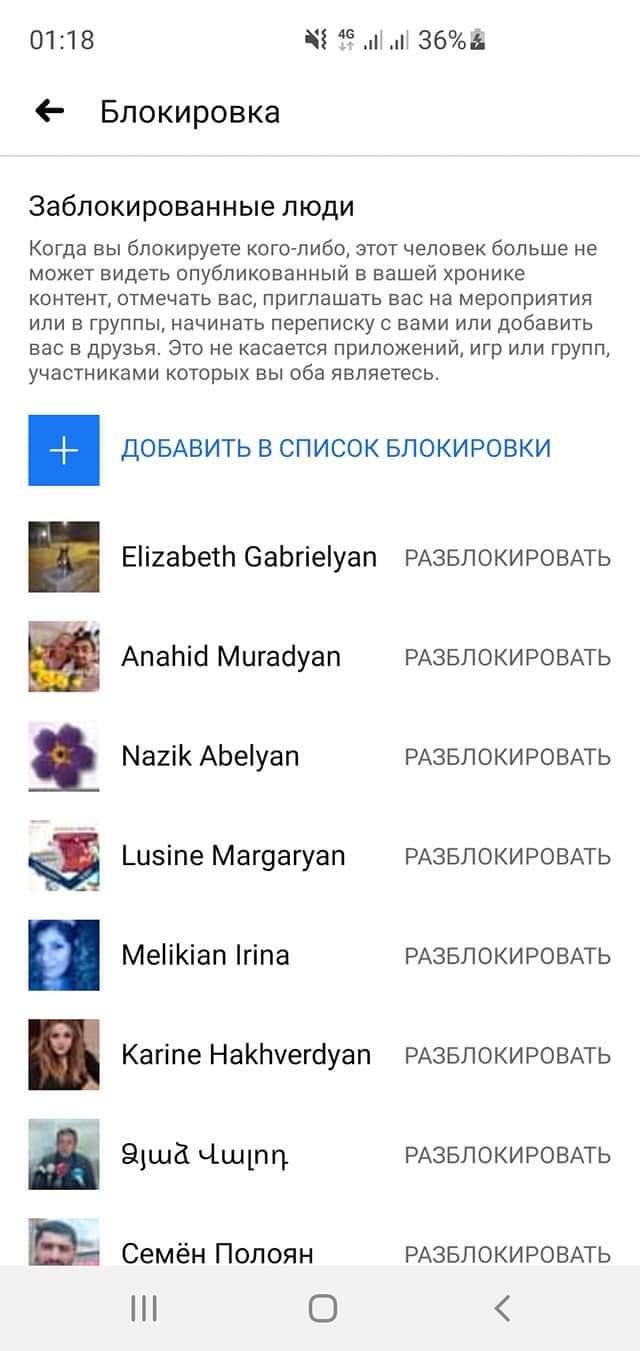
Task: Unblock Elizabeth Gabrielyan
Action: coord(507,558)
